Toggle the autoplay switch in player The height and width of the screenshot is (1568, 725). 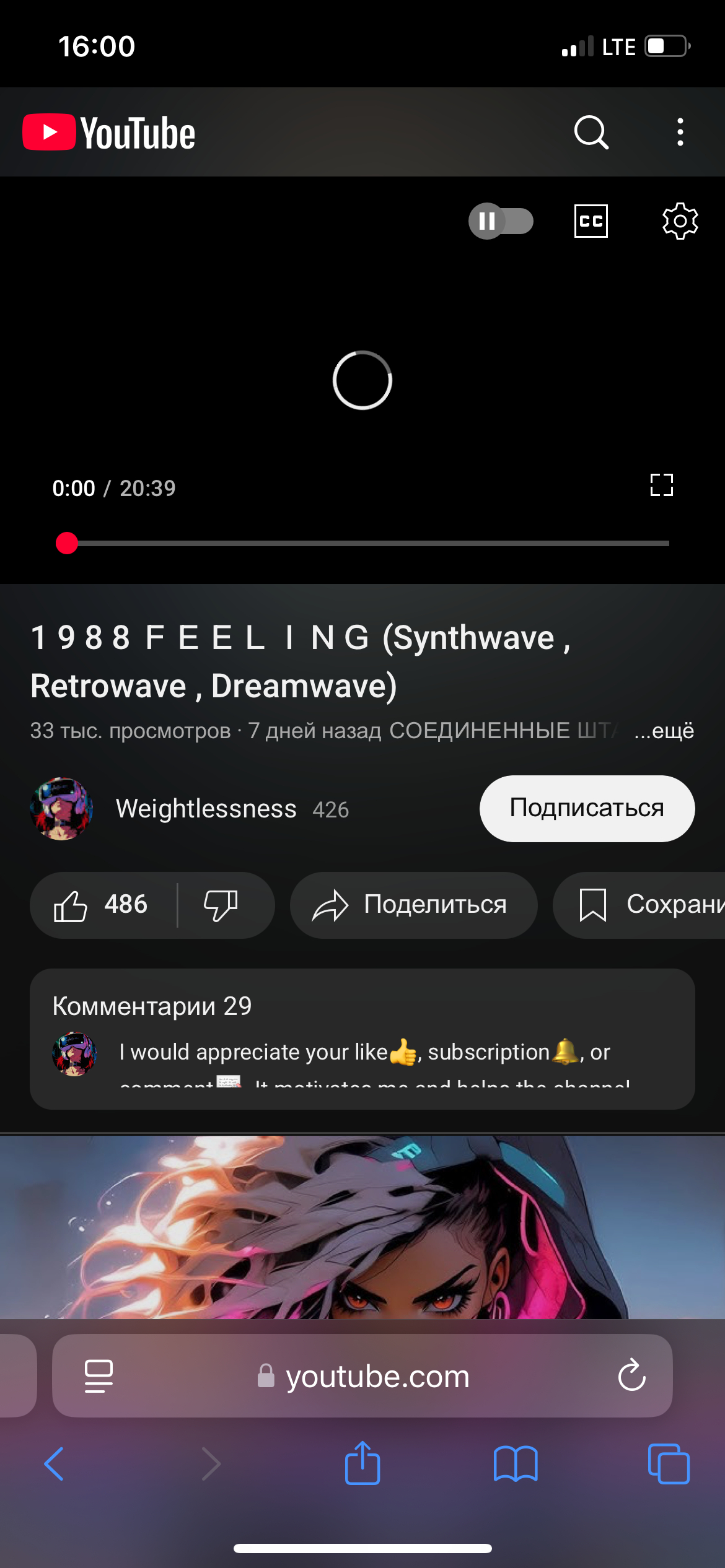501,221
